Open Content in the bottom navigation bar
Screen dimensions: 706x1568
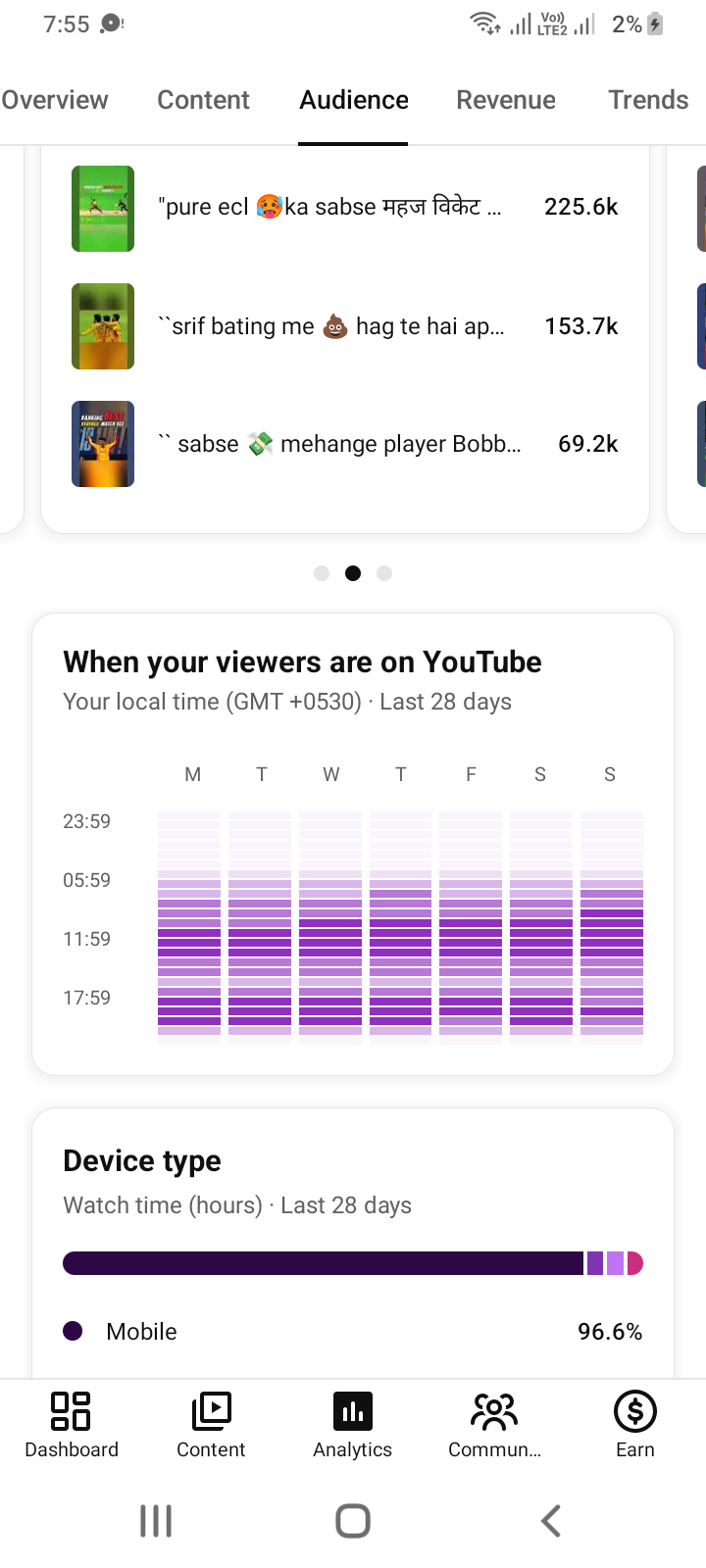(x=211, y=1426)
